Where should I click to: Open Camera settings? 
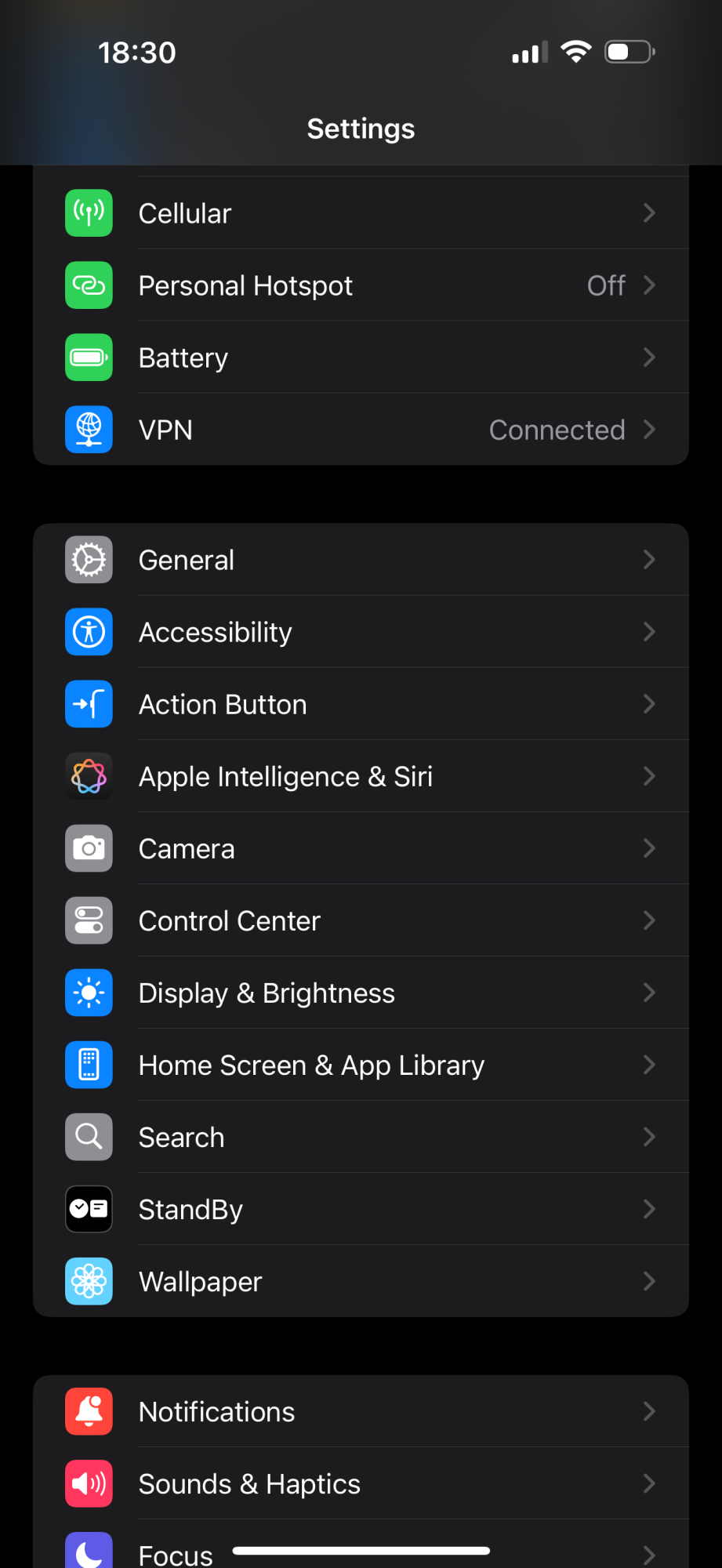click(361, 848)
